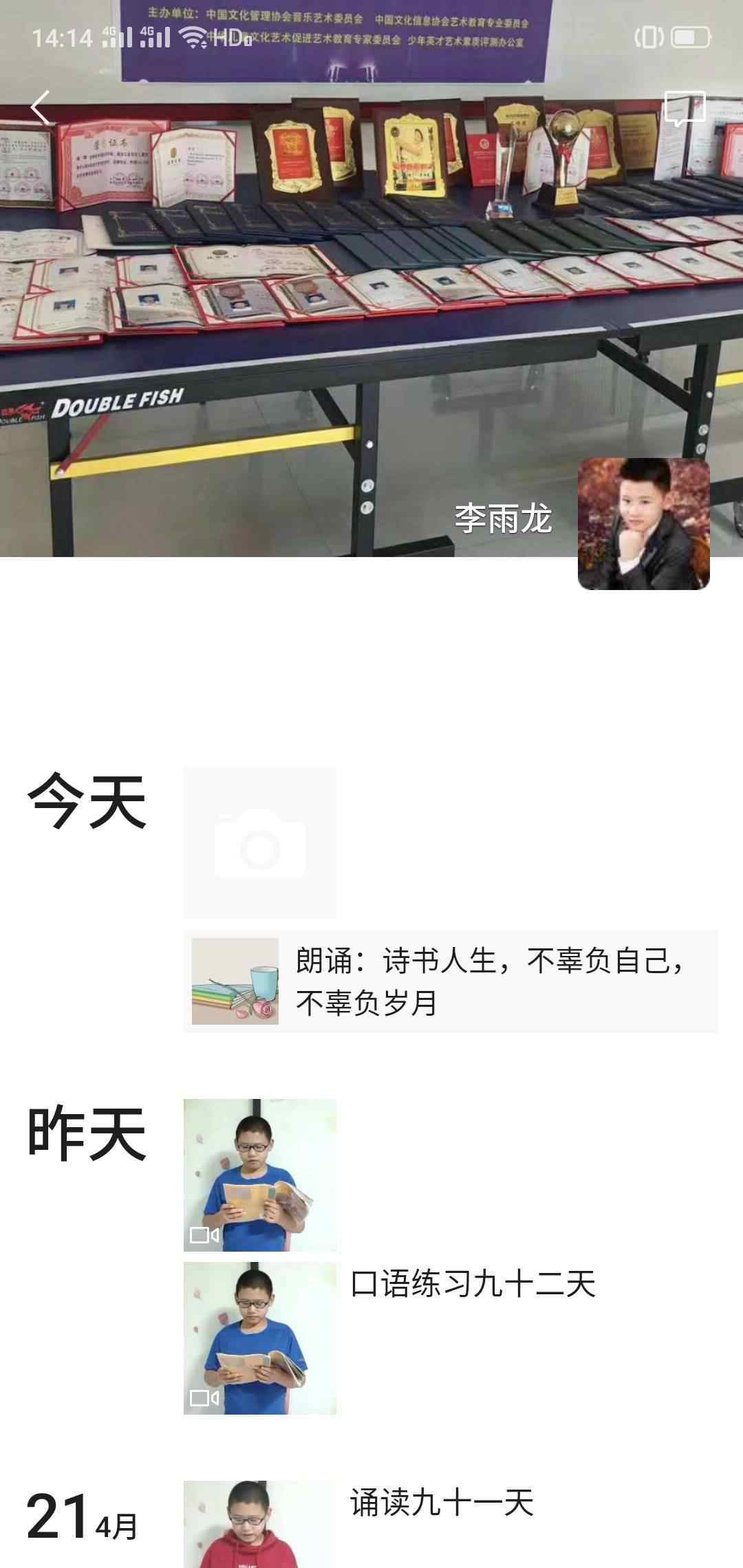The height and width of the screenshot is (1568, 743).
Task: Go back using the top-left arrow
Action: click(x=40, y=108)
